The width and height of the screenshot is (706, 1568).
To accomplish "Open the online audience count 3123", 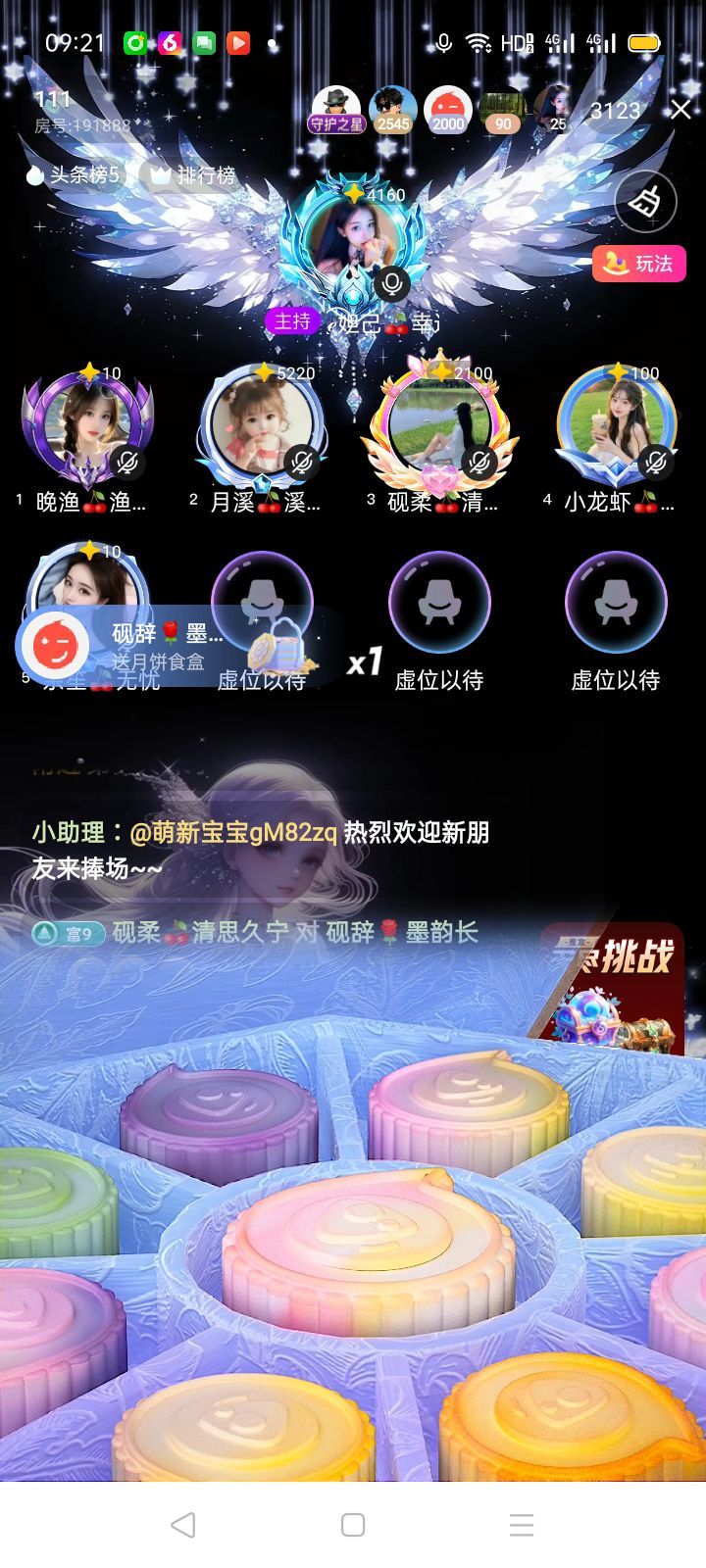I will 615,111.
